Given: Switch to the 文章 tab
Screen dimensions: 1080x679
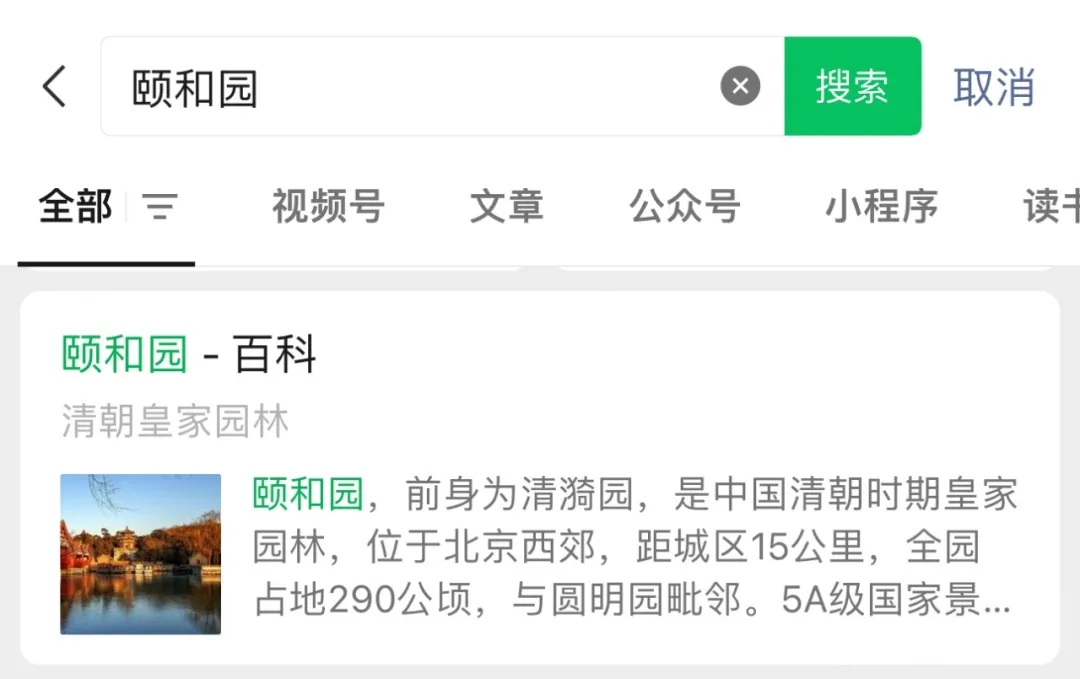Looking at the screenshot, I should pos(507,207).
